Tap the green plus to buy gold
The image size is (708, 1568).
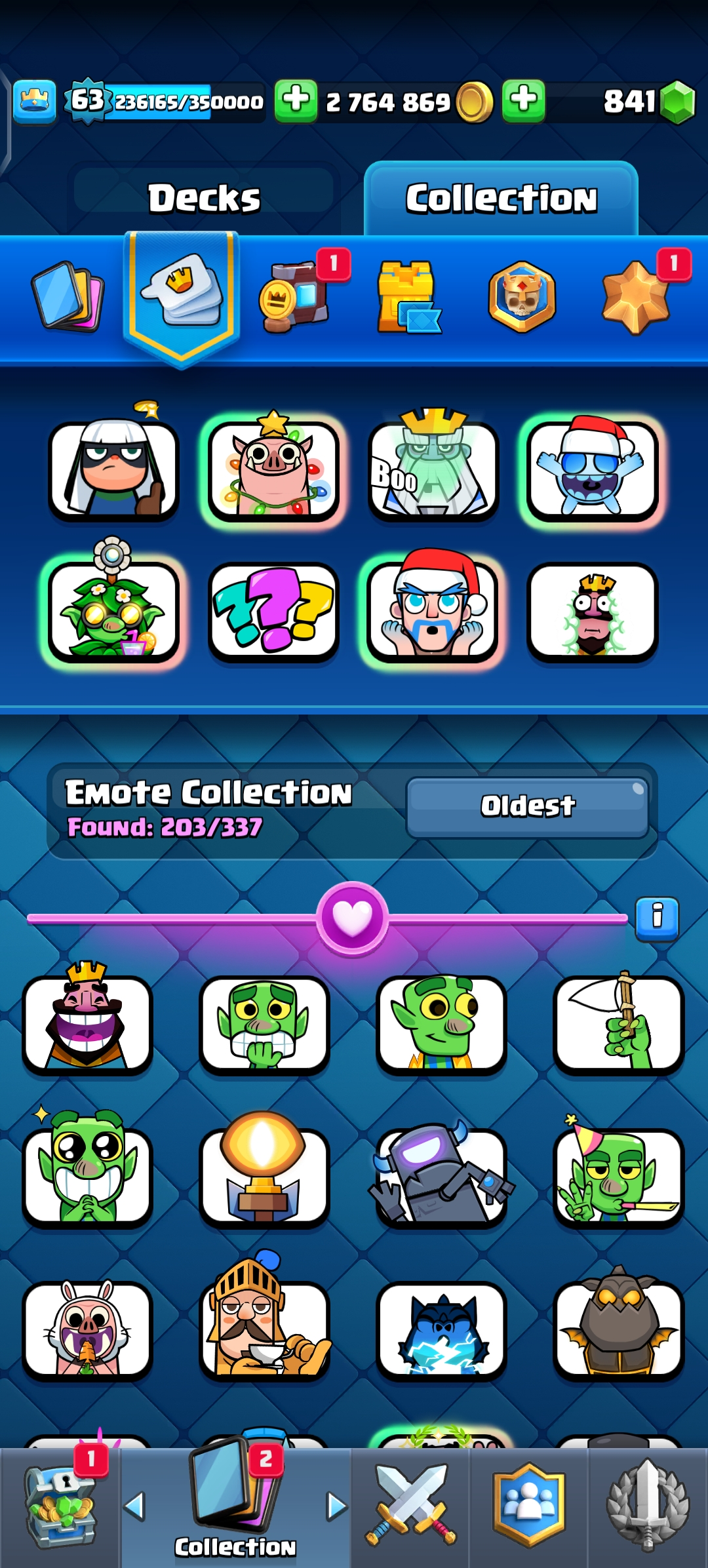click(296, 101)
